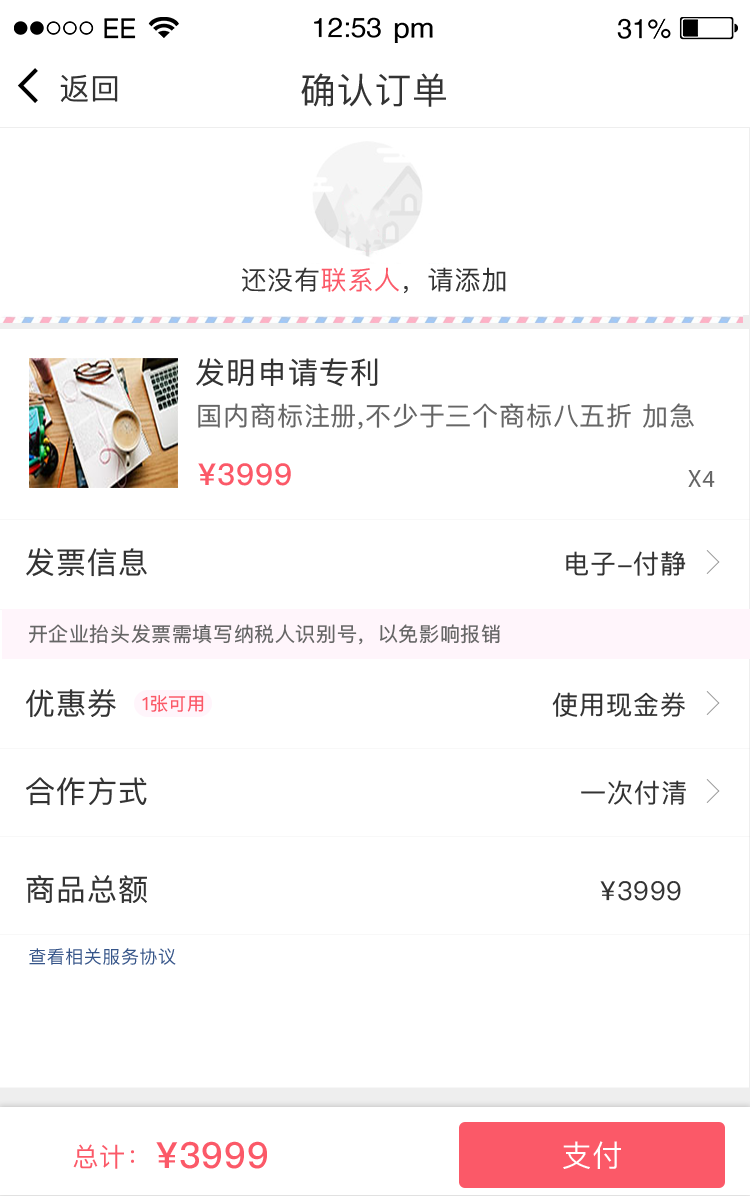The height and width of the screenshot is (1196, 750).
Task: Open the 发明申请专利 product item
Action: (x=374, y=423)
